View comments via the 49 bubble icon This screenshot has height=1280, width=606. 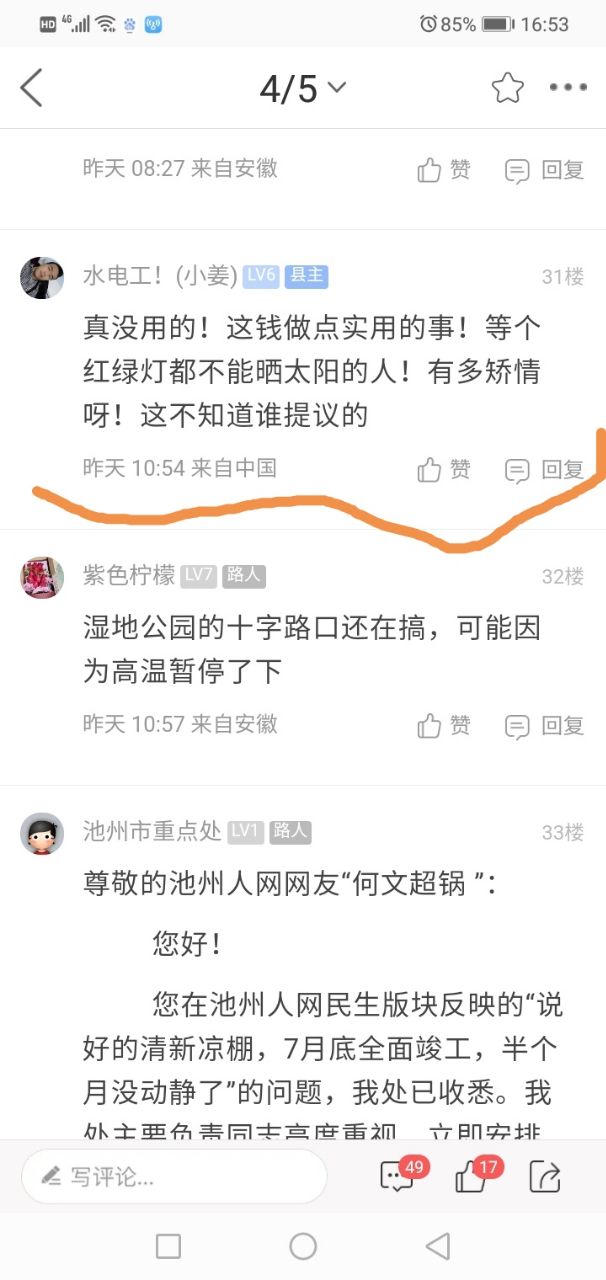click(x=398, y=1176)
